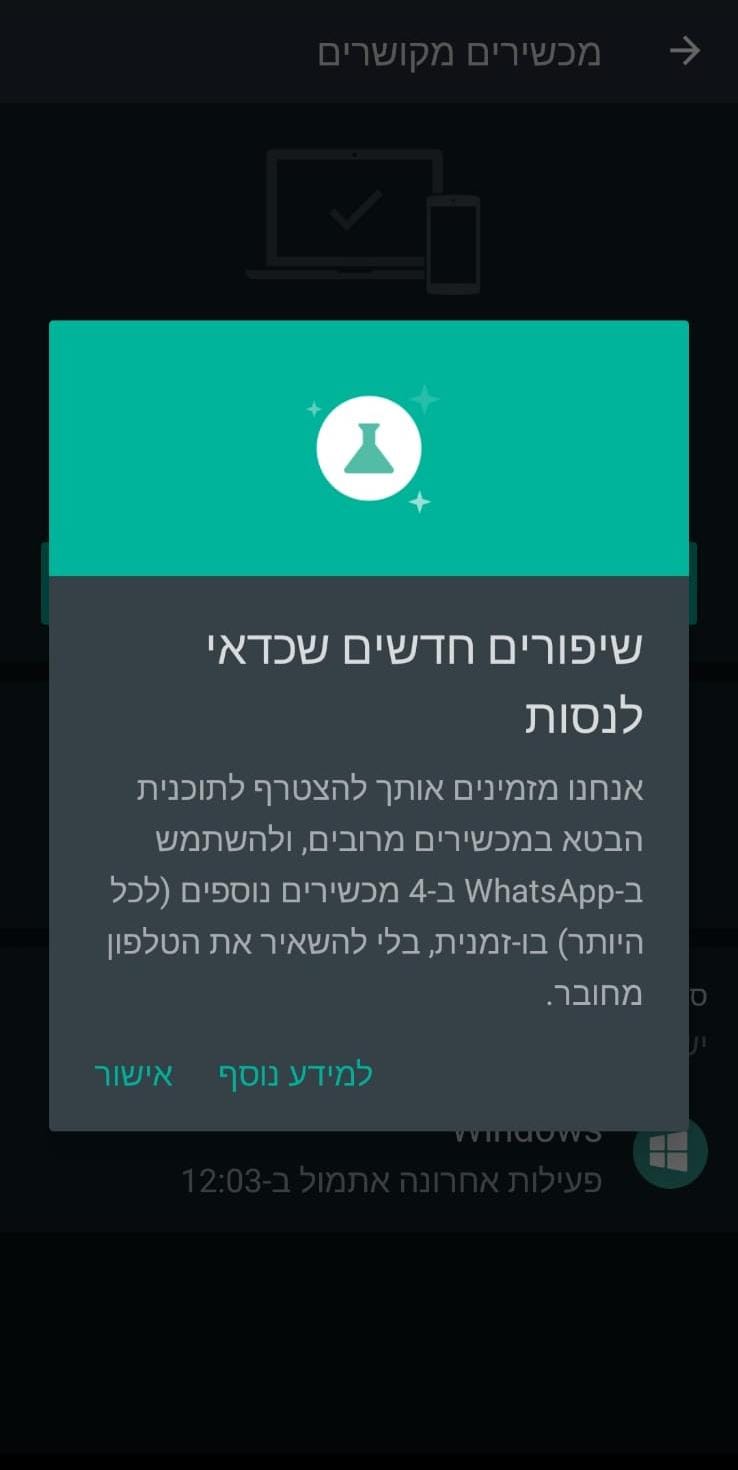Viewport: 738px width, 1470px height.
Task: Tap the back arrow to exit Linked Devices
Action: click(x=688, y=52)
